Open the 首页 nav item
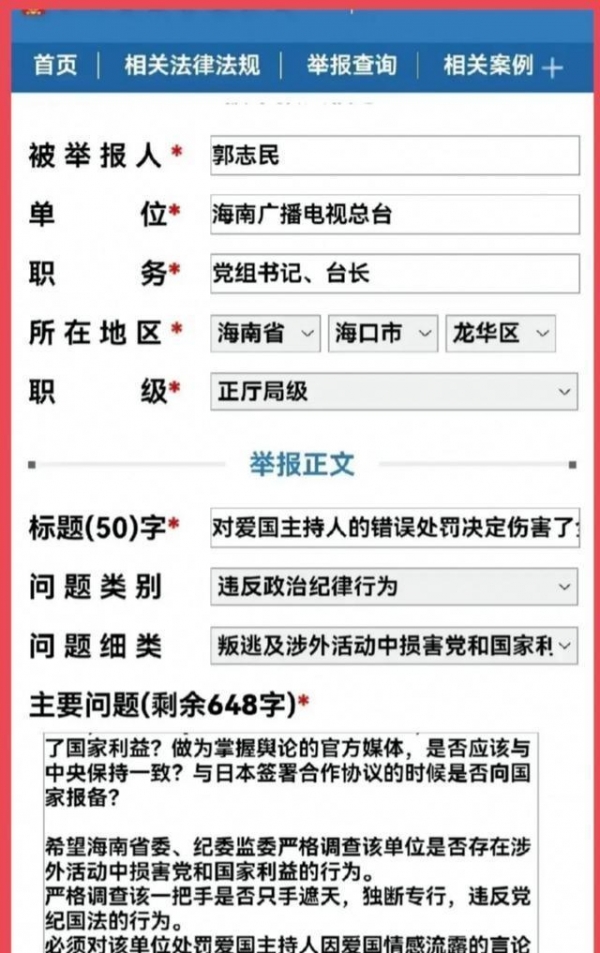 point(55,66)
